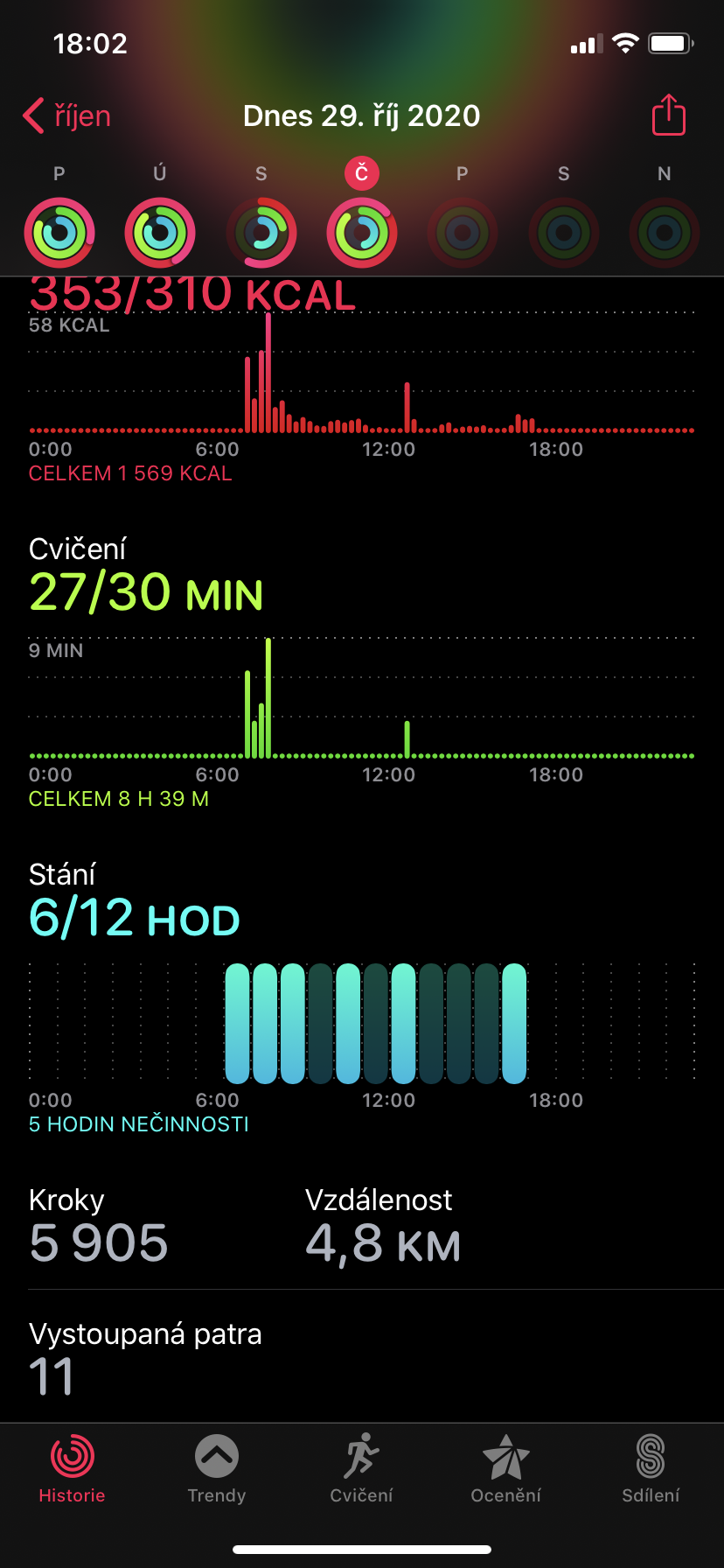Open the Cvičení tab in bottom bar
The image size is (724, 1568).
tap(361, 1469)
